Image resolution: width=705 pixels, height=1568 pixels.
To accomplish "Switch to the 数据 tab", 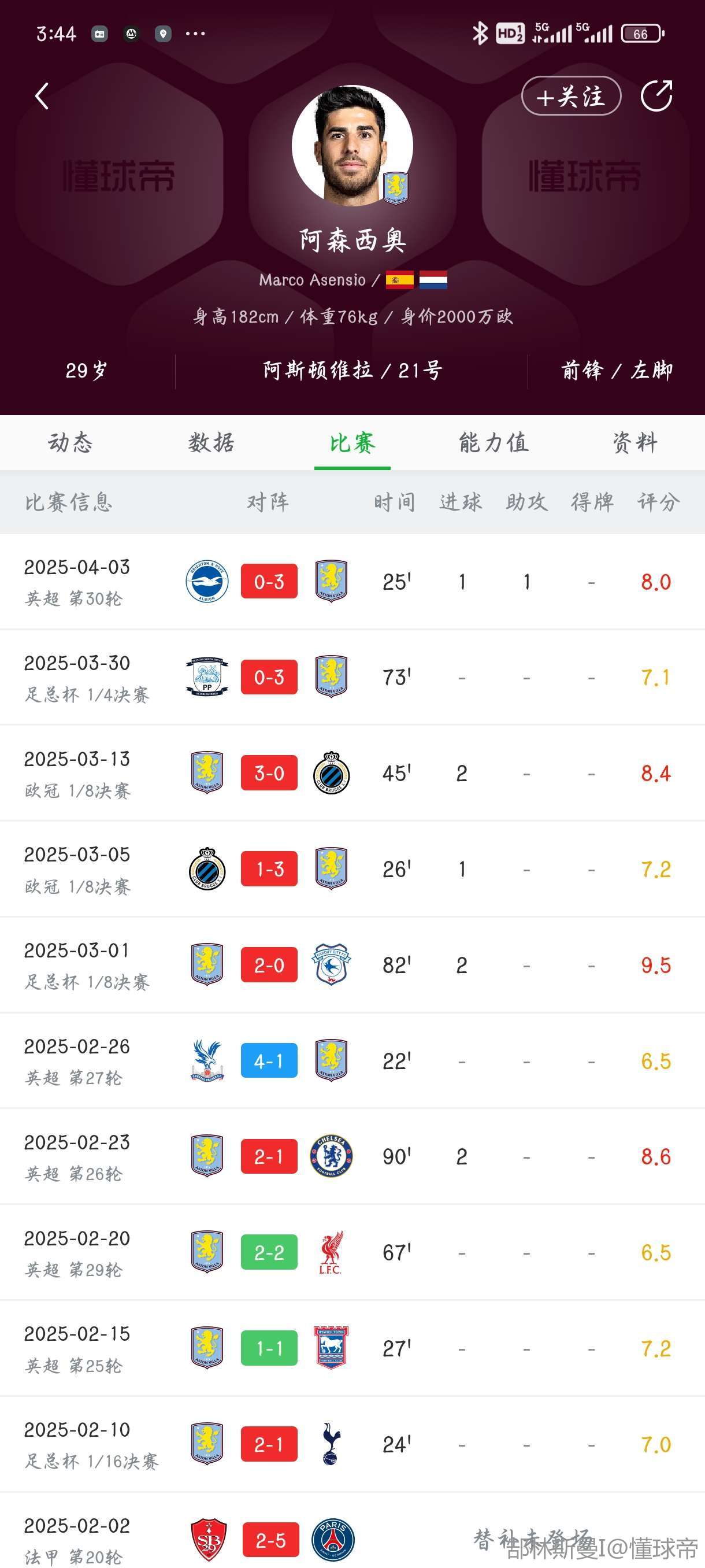I will pyautogui.click(x=211, y=442).
